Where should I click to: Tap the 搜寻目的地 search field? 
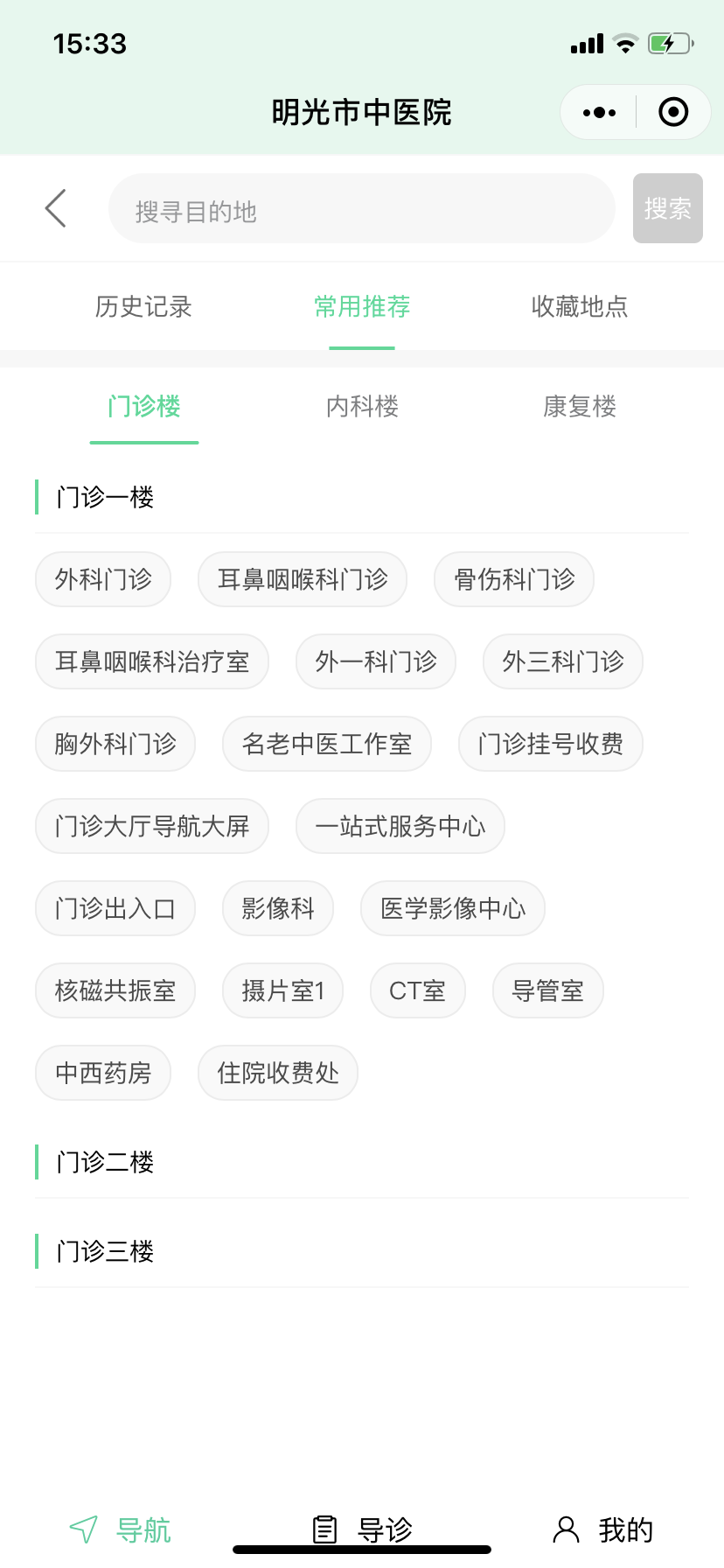click(361, 210)
